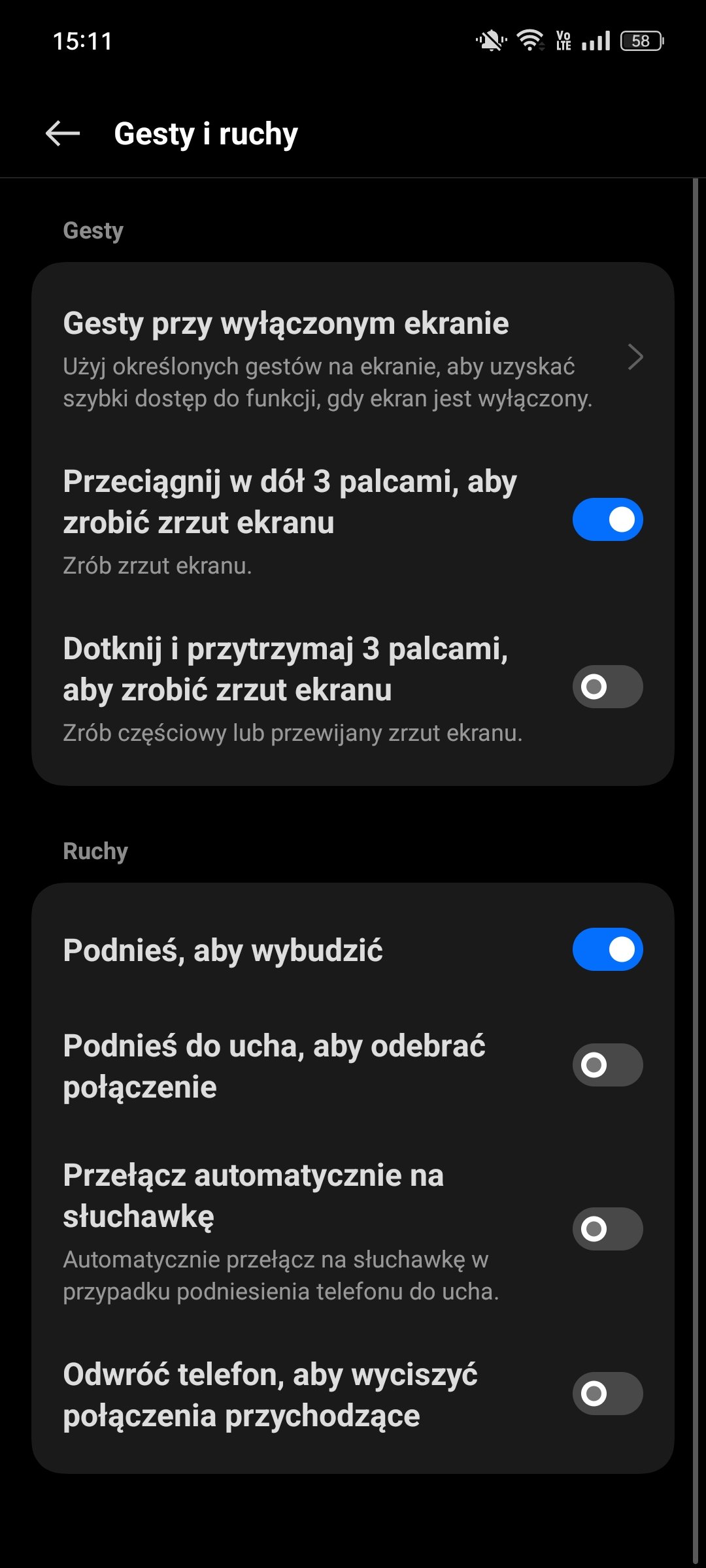Screen dimensions: 706x1568
Task: Turn off Podnieś, aby wybudzić
Action: [x=607, y=949]
